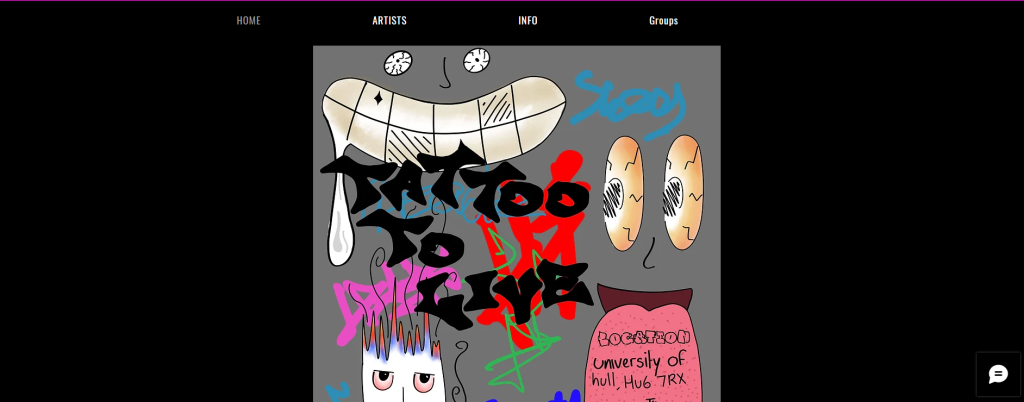Open the ARTISTS page
1024x402 pixels.
point(389,20)
